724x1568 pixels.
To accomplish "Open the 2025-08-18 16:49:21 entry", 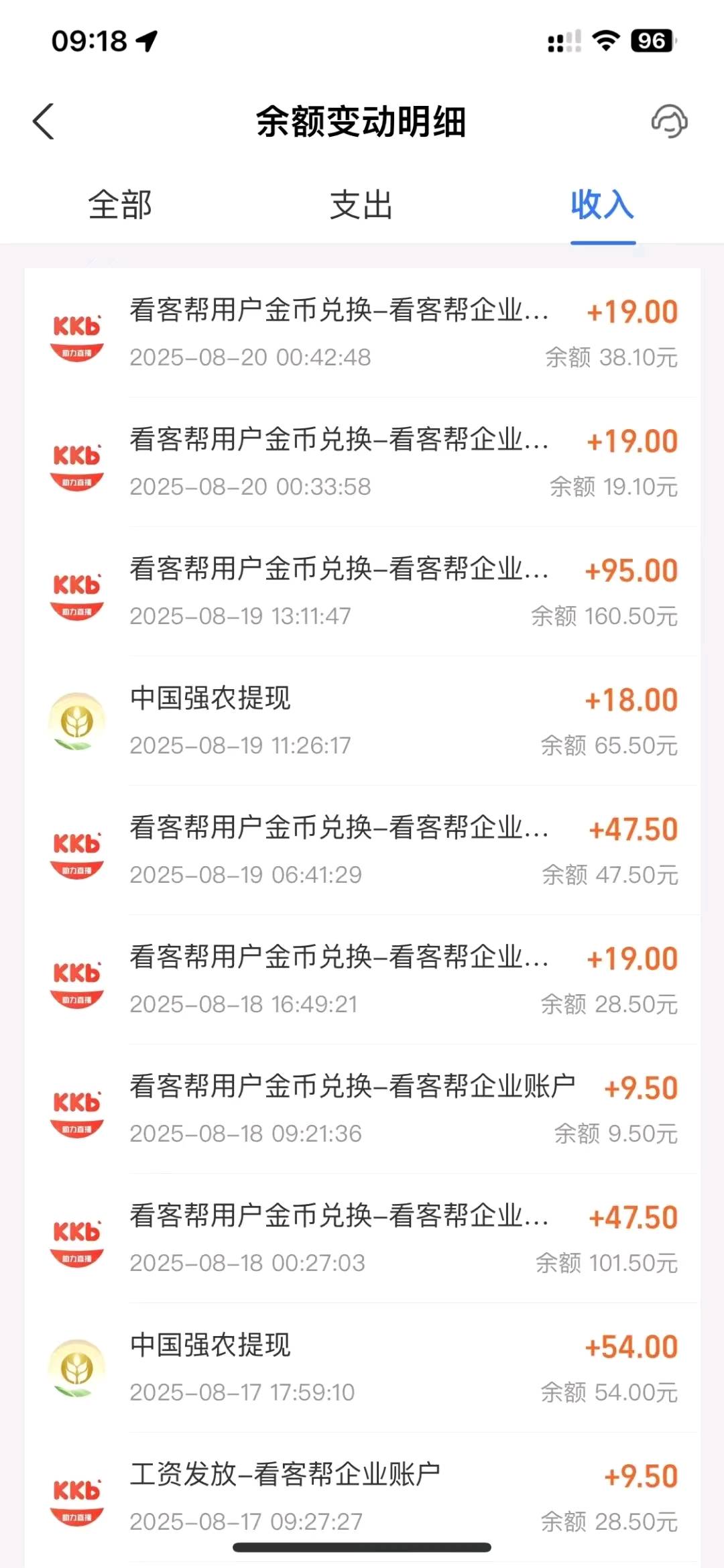I will (x=362, y=980).
